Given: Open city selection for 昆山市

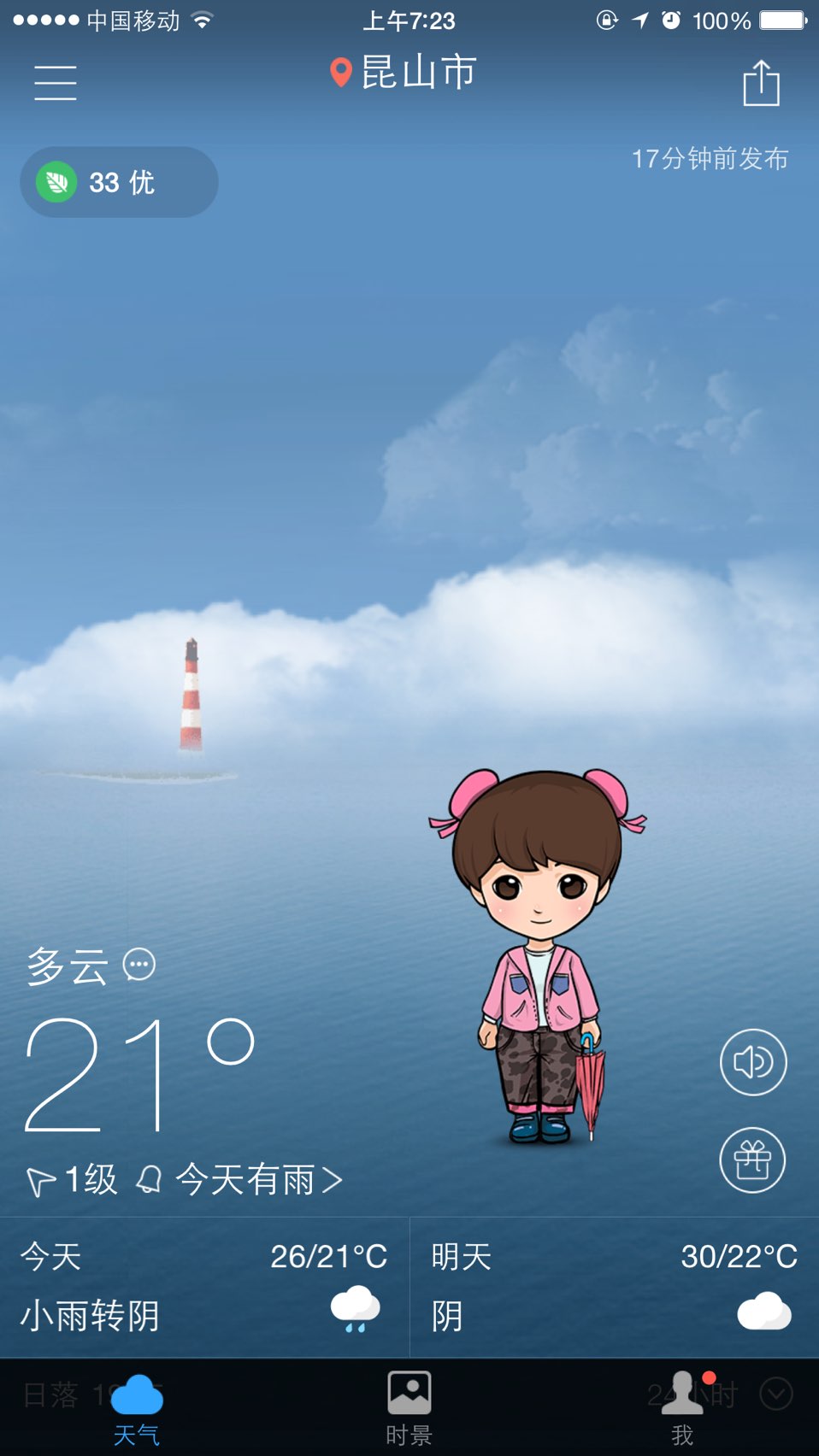Looking at the screenshot, I should tap(403, 72).
